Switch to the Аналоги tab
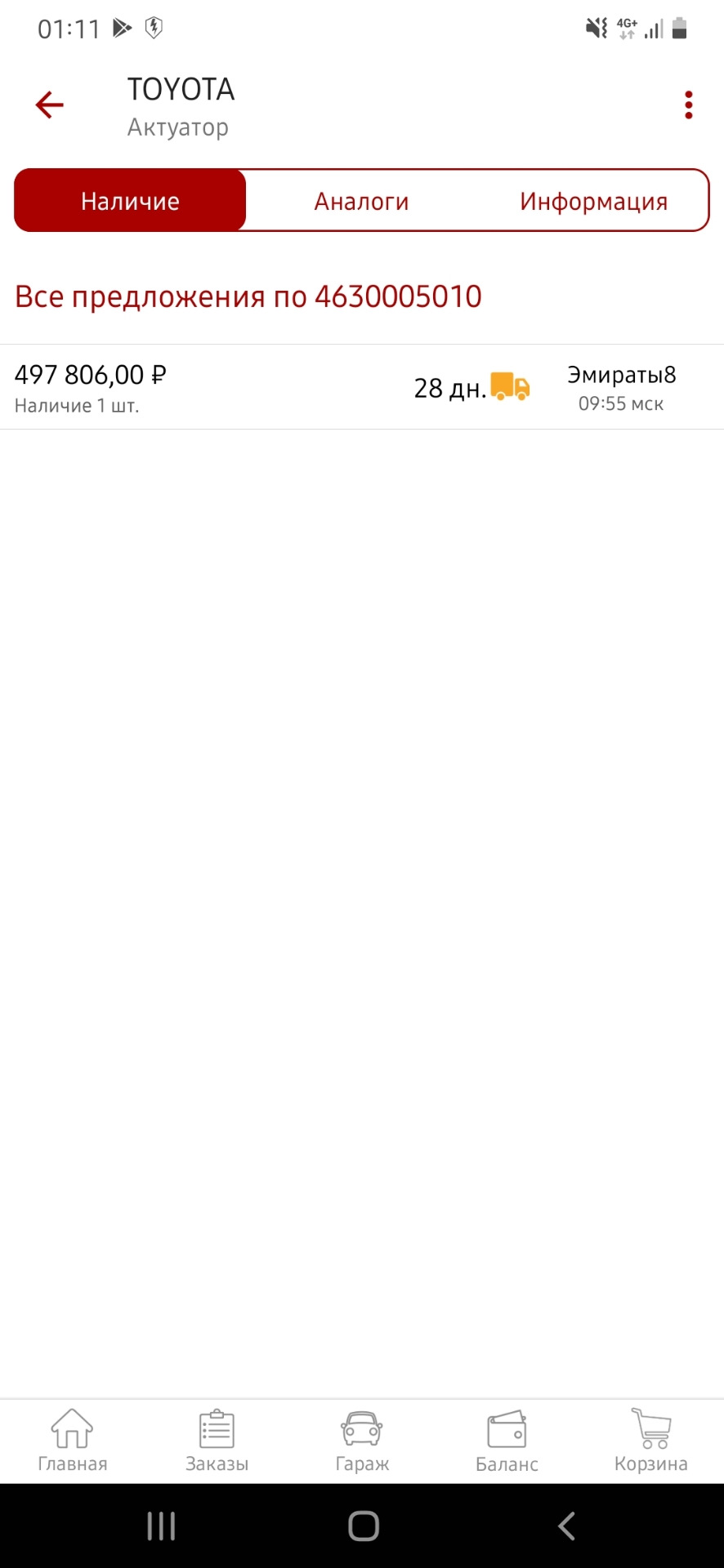This screenshot has width=724, height=1568. [x=361, y=201]
